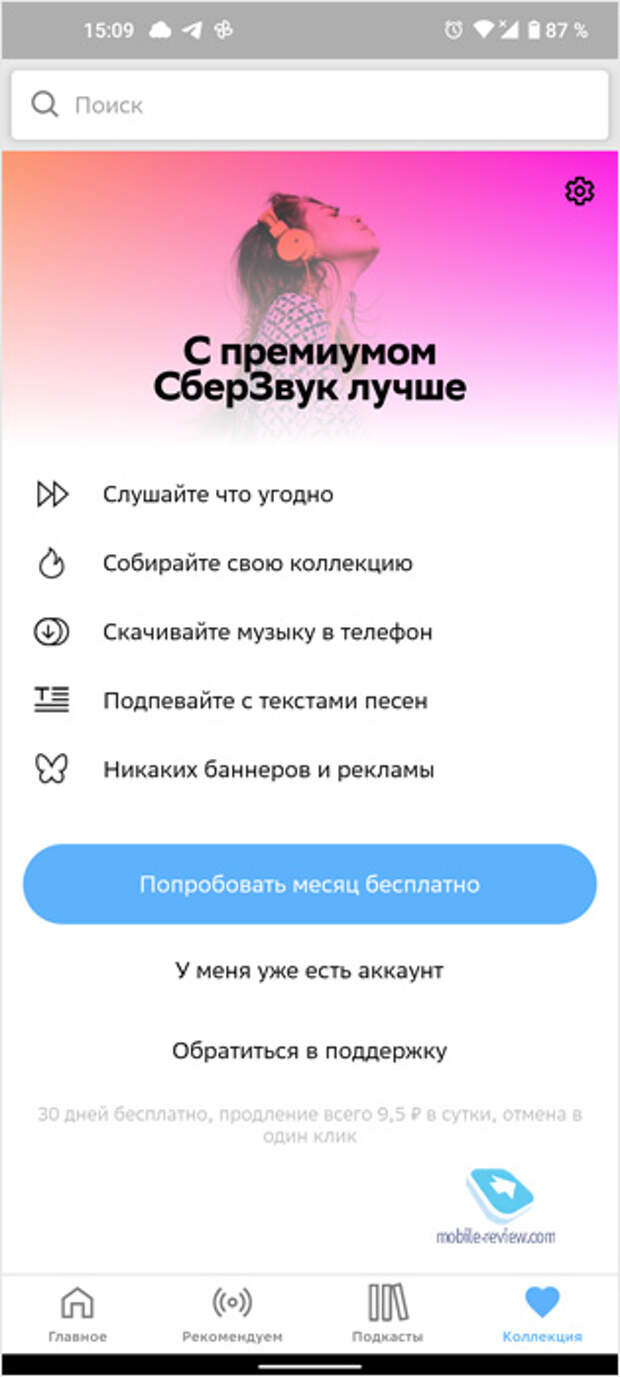620x1377 pixels.
Task: Select У меня уже есть аккаунт
Action: pyautogui.click(x=309, y=970)
